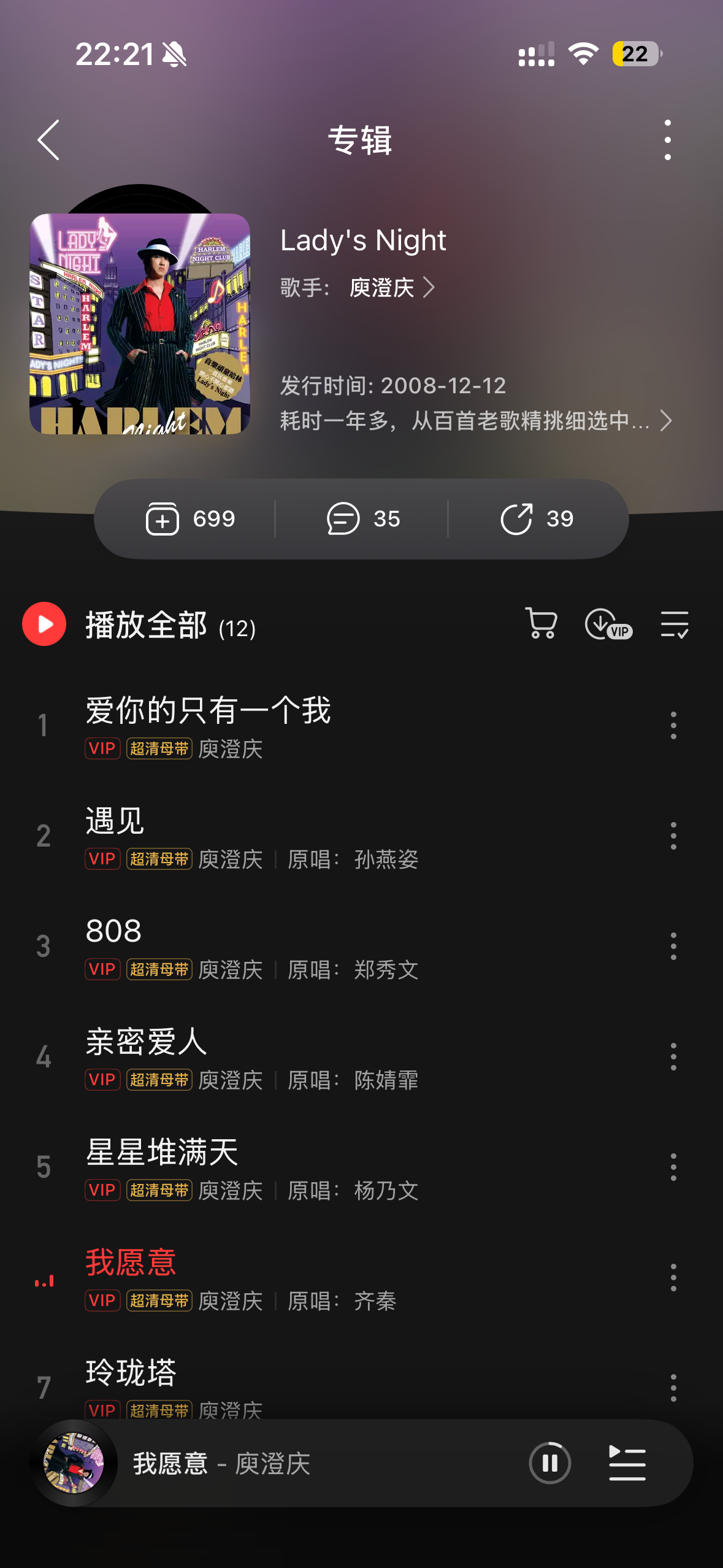Image resolution: width=723 pixels, height=1568 pixels.
Task: Open the multi-select song list icon
Action: pyautogui.click(x=674, y=625)
